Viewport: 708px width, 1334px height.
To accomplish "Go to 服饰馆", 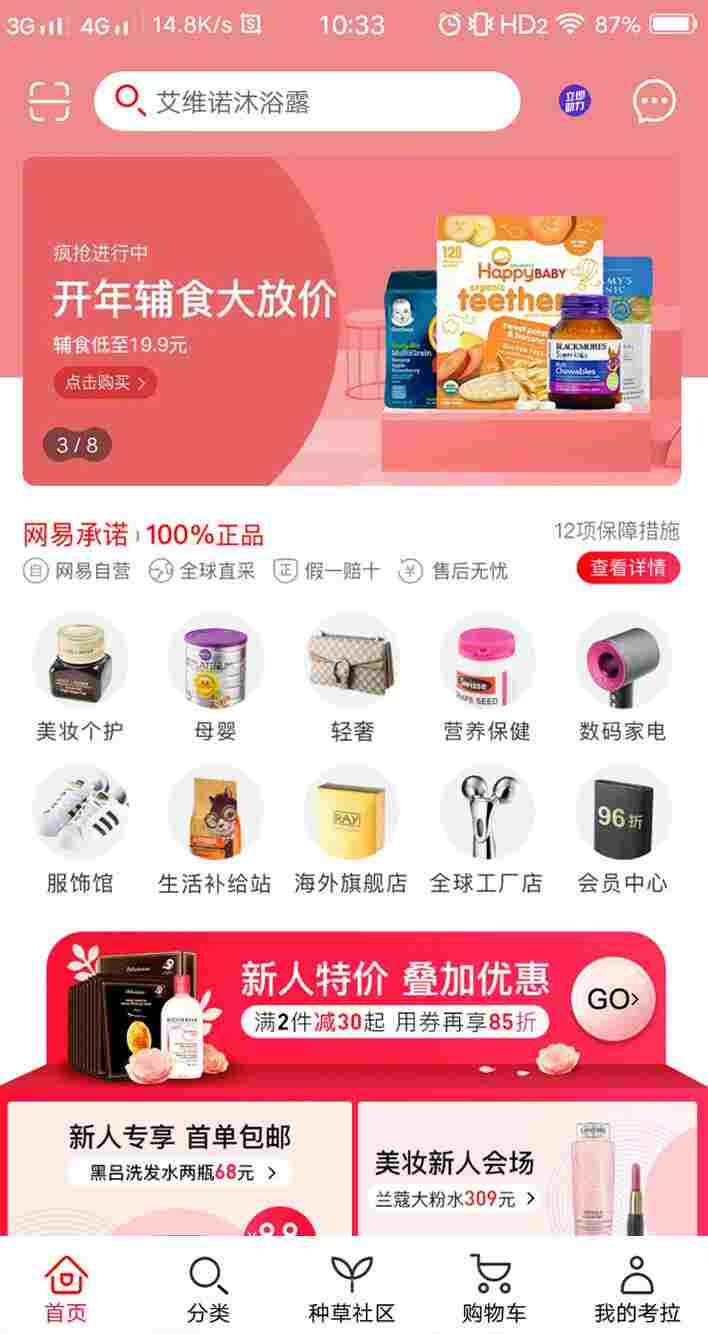I will point(80,830).
